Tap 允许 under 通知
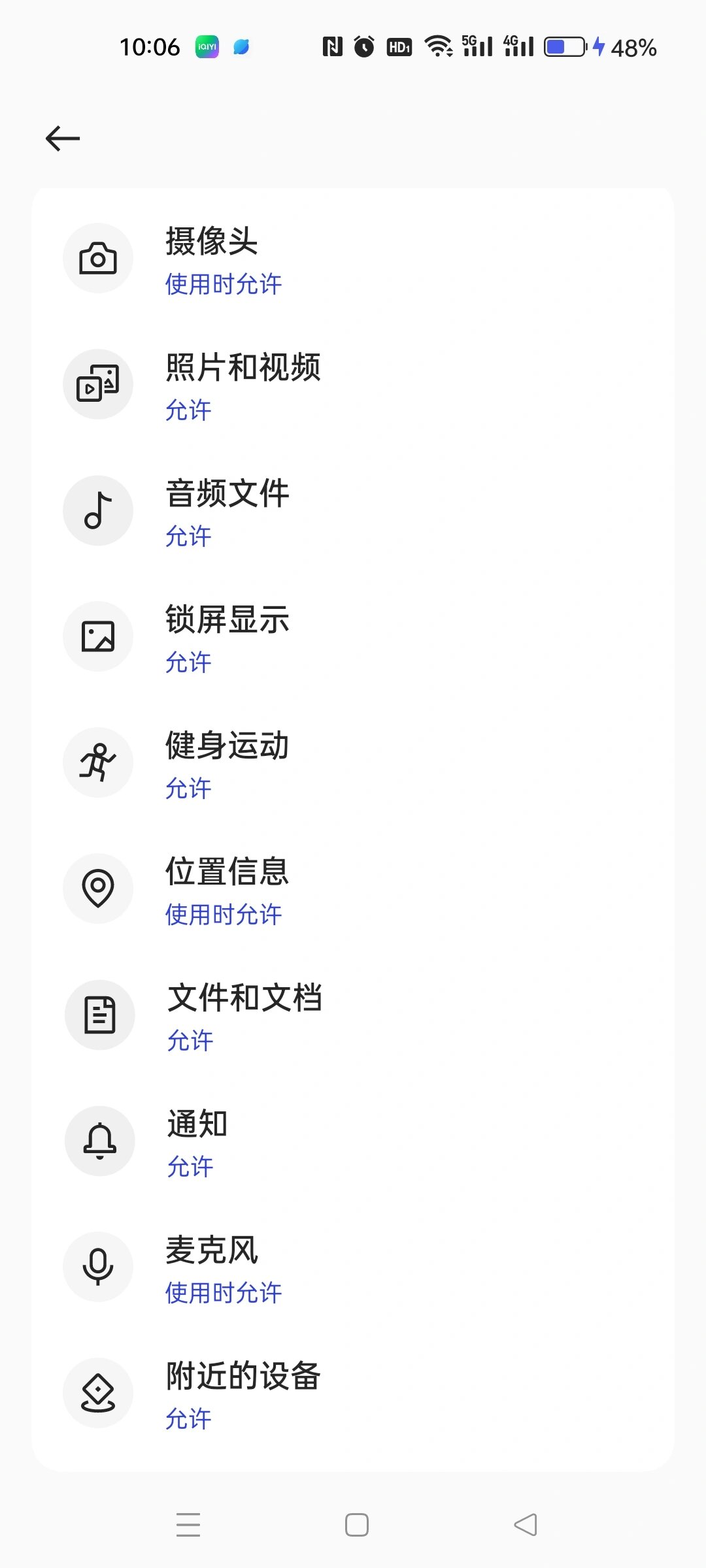Screen dimensions: 706x1568 pyautogui.click(x=188, y=1167)
